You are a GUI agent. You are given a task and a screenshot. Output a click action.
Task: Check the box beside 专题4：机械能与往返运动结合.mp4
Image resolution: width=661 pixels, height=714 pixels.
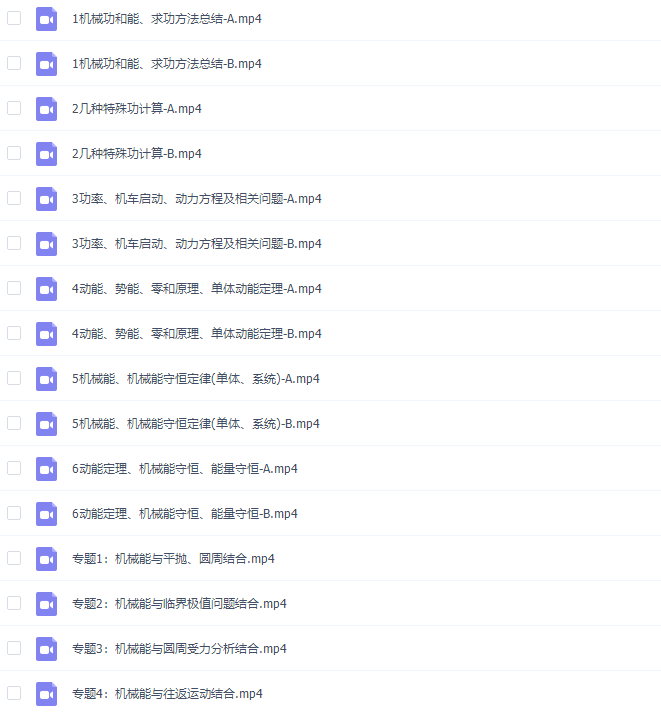click(x=14, y=693)
